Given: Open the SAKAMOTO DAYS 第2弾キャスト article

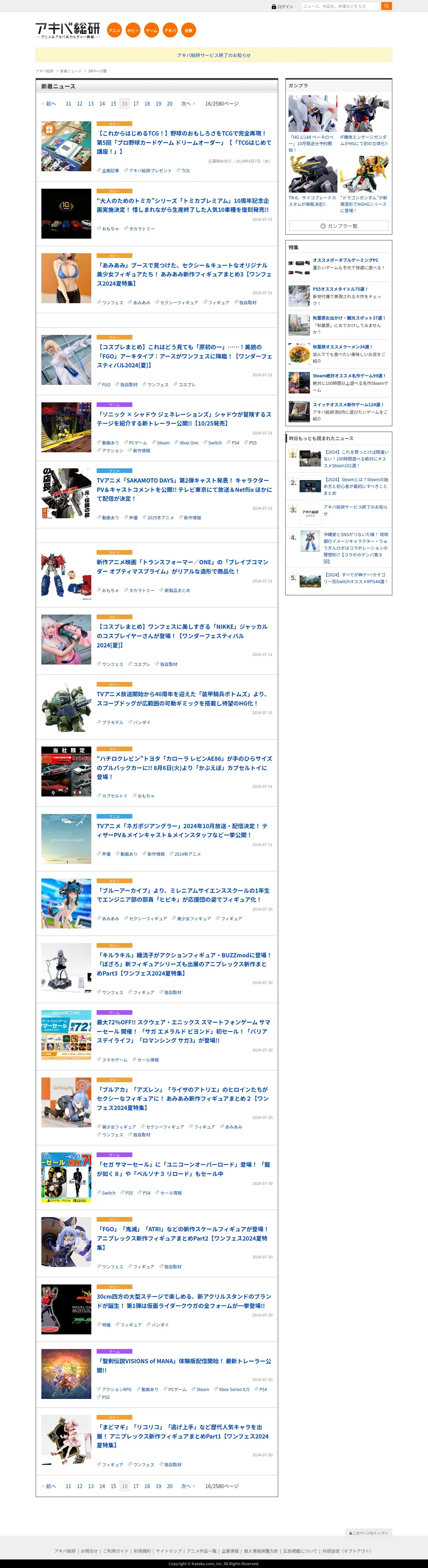Looking at the screenshot, I should click(x=184, y=489).
